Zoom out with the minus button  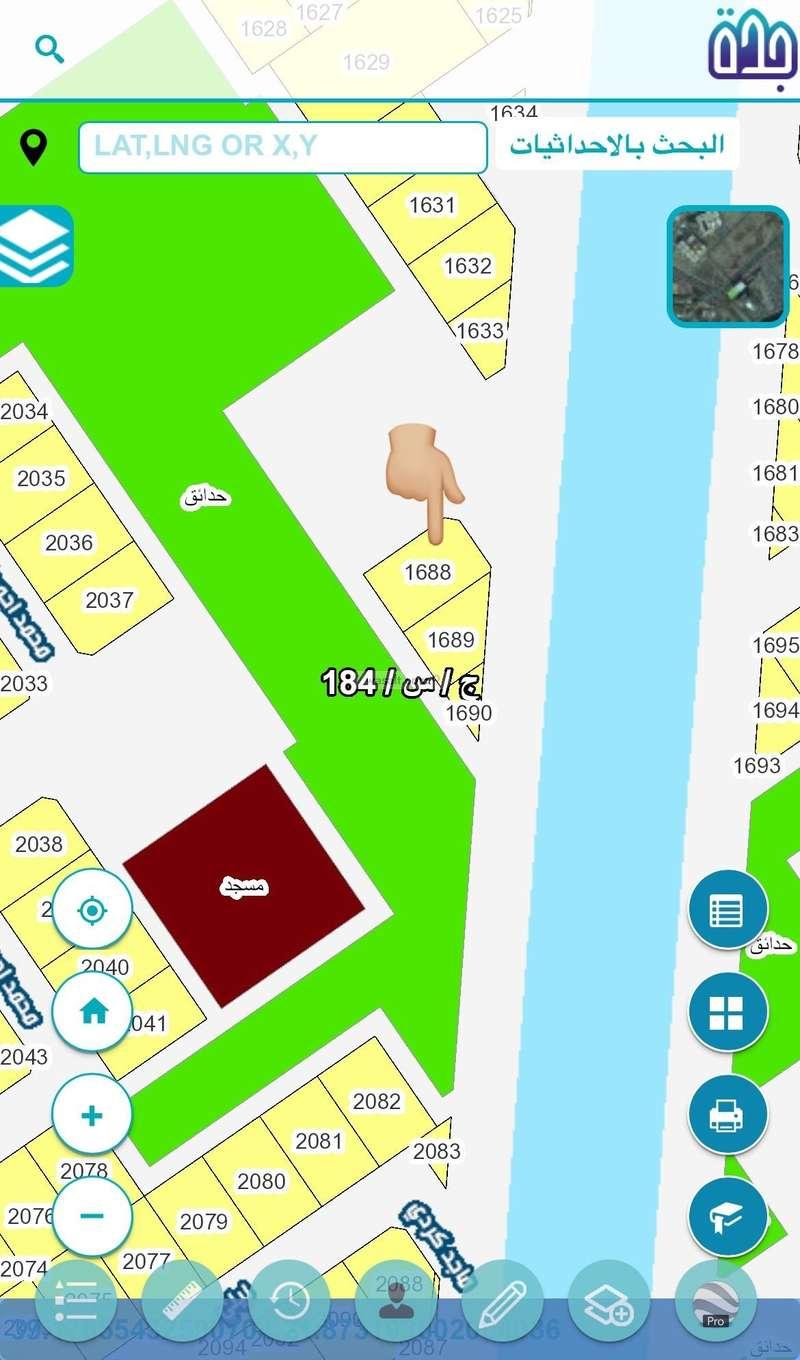(92, 1216)
